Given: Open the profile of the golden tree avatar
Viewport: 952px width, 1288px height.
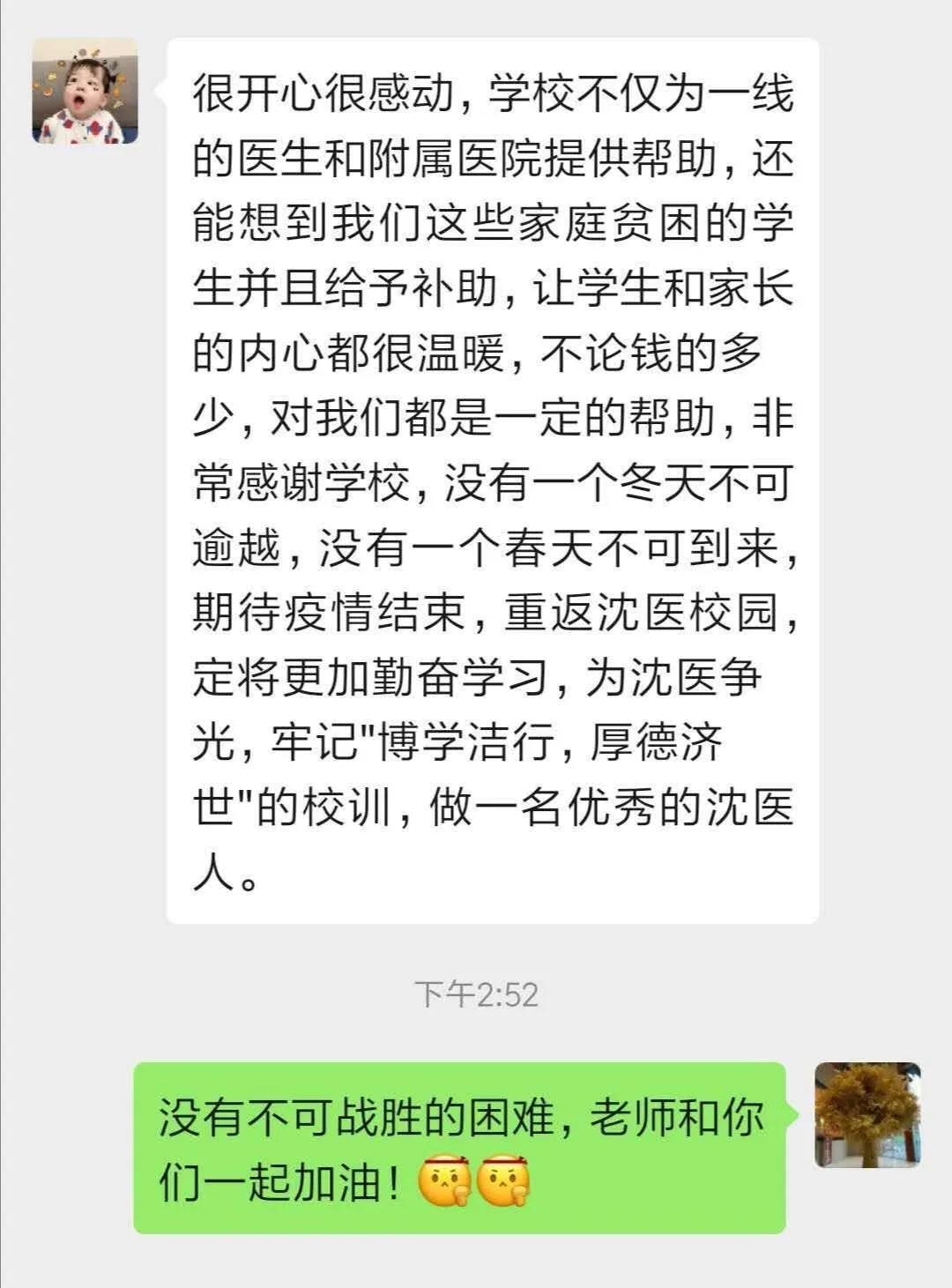Looking at the screenshot, I should (x=866, y=1114).
